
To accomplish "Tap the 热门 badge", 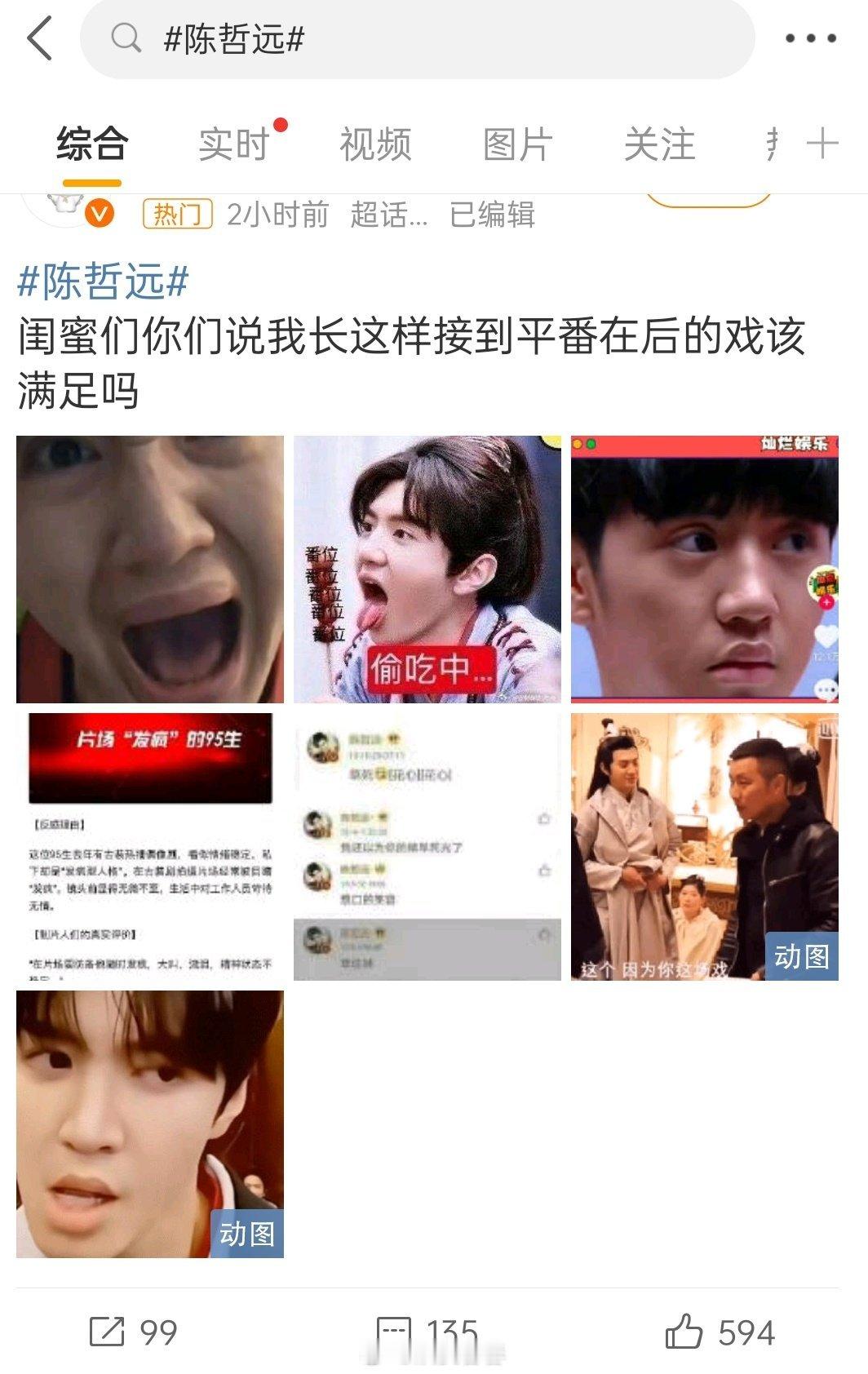I will [178, 212].
